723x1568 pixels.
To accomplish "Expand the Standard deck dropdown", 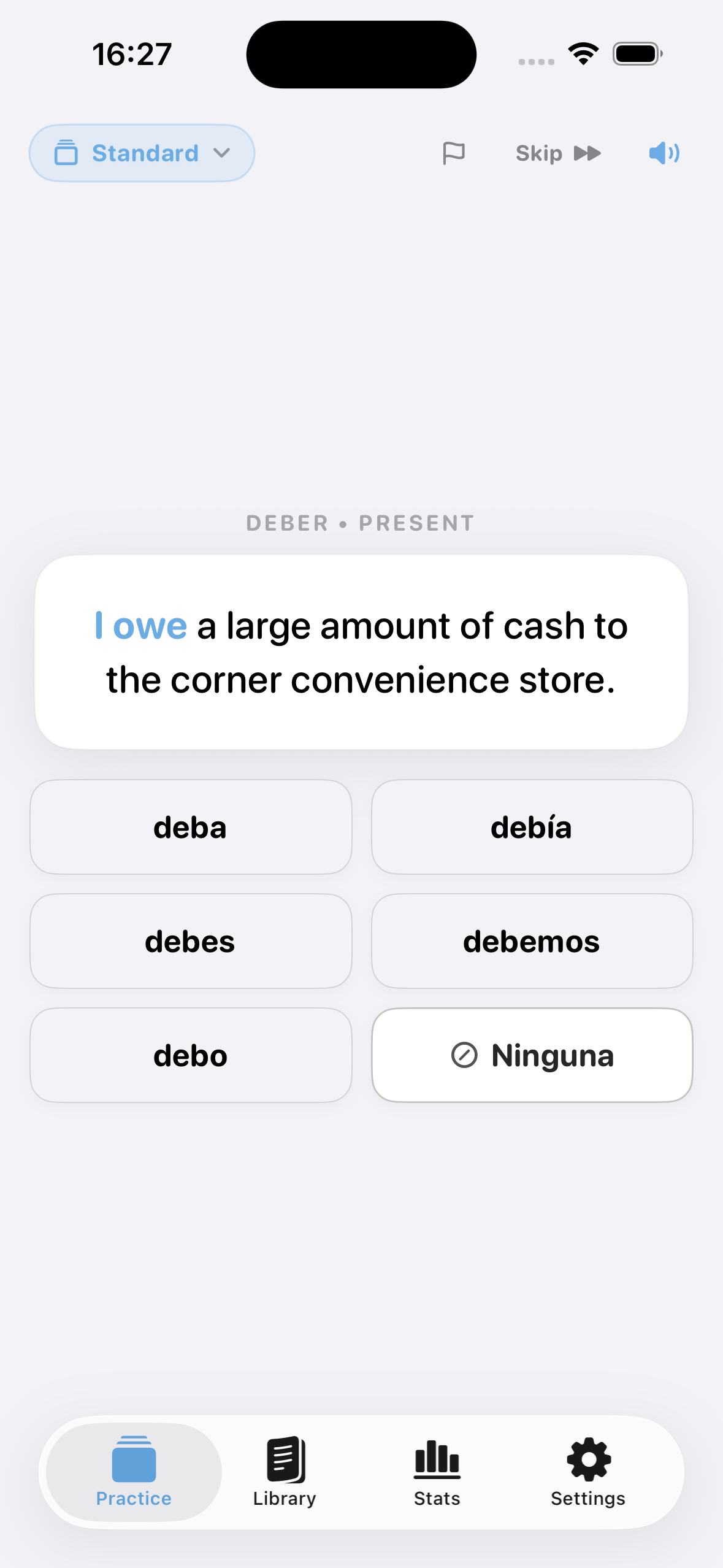I will [x=142, y=153].
